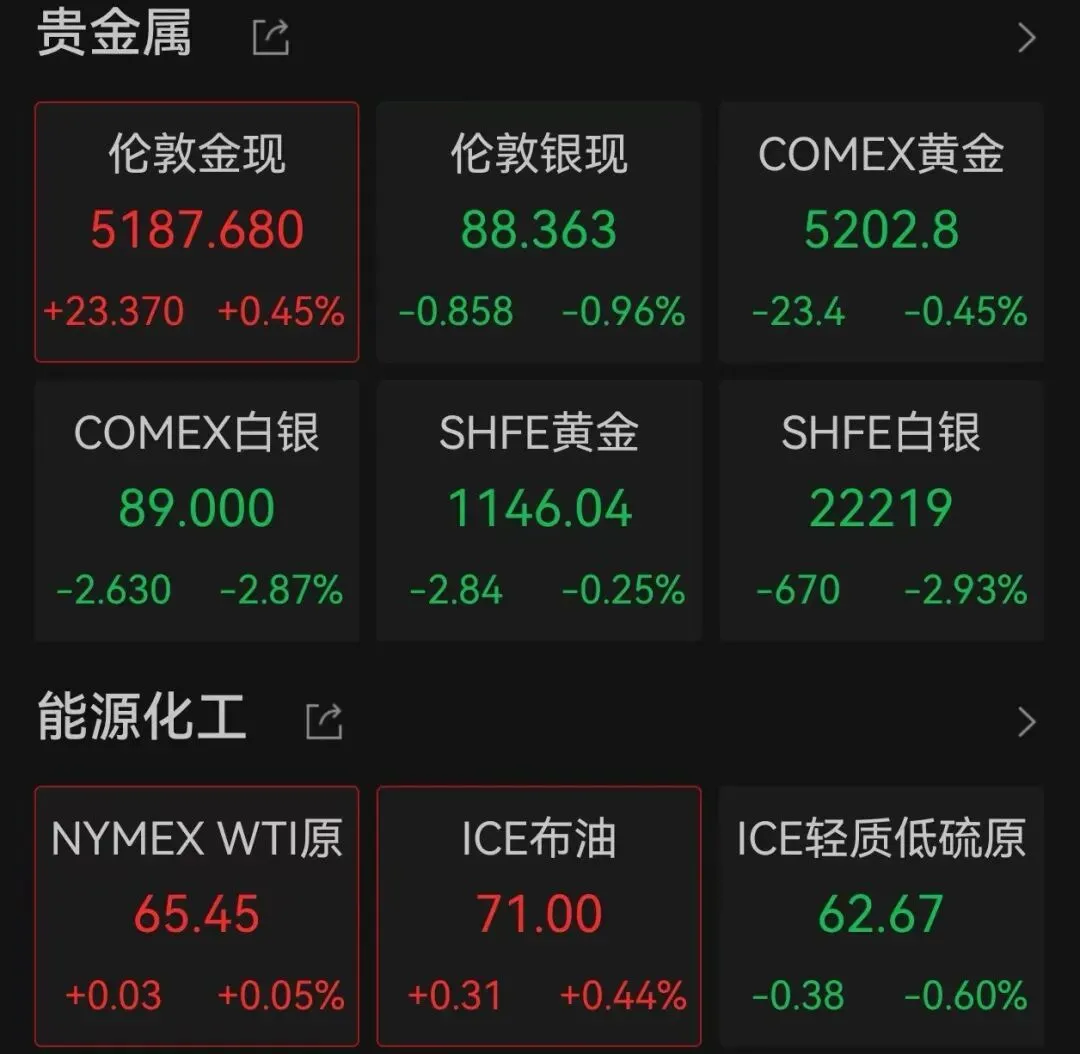View COMEX黄金 quote details
Viewport: 1080px width, 1054px height.
[881, 232]
